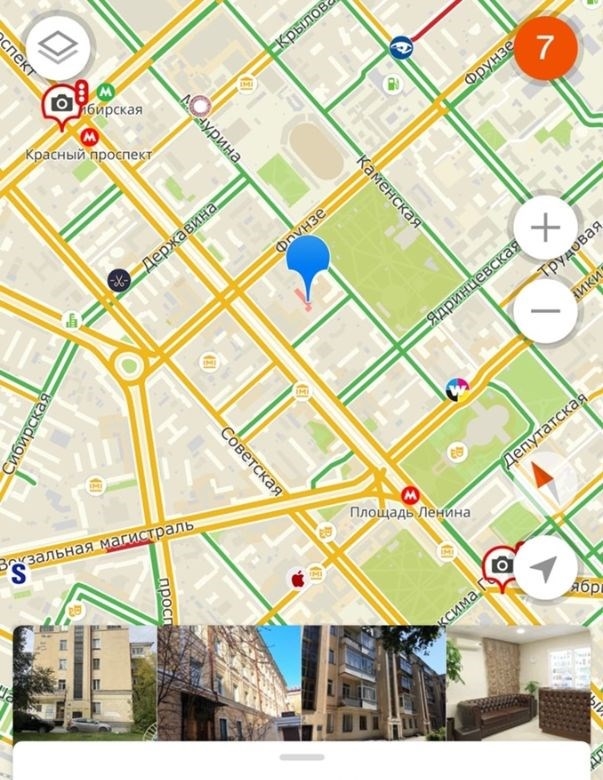Screen dimensions: 603x780
Task: Tap the orange traffic level 7 indicator
Action: [x=545, y=46]
